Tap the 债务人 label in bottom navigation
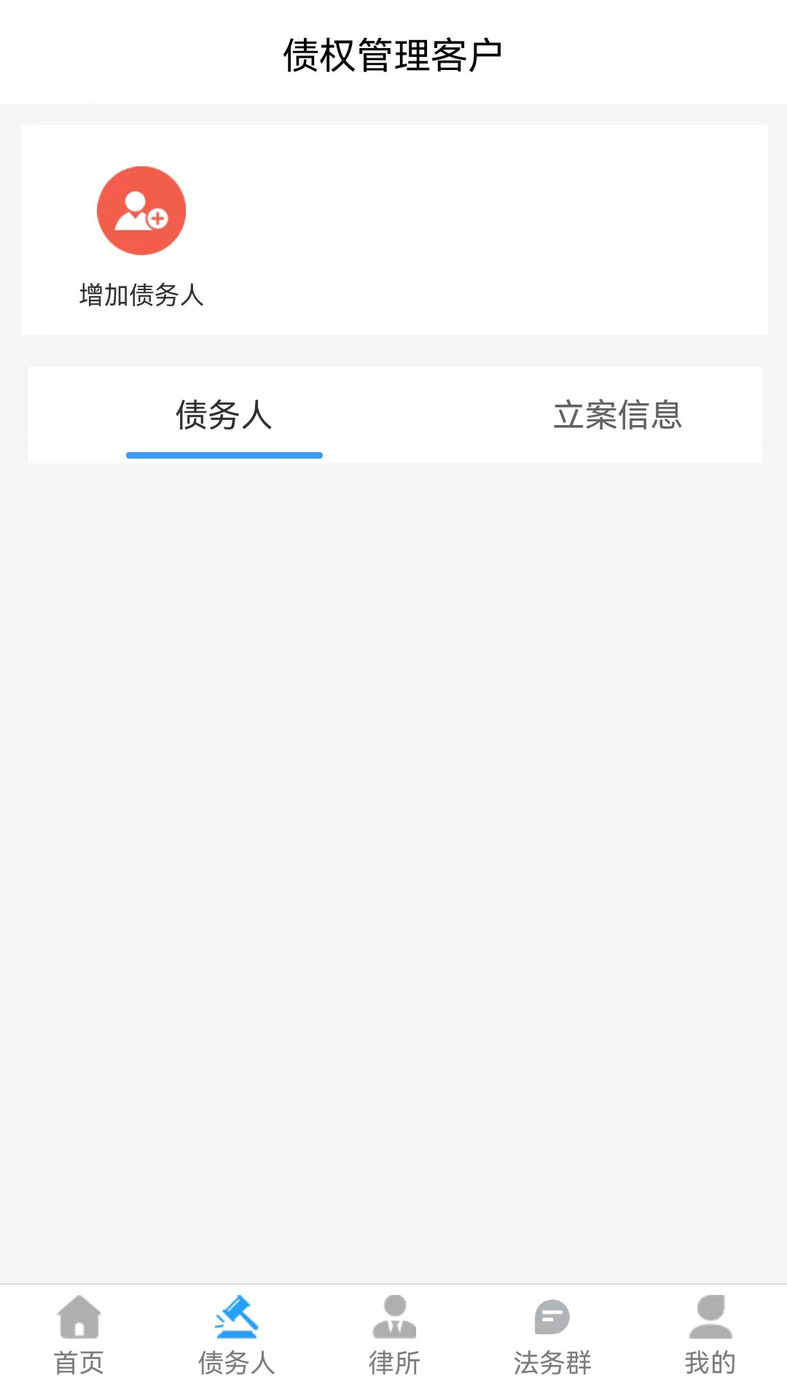This screenshot has height=1400, width=787. 235,1362
